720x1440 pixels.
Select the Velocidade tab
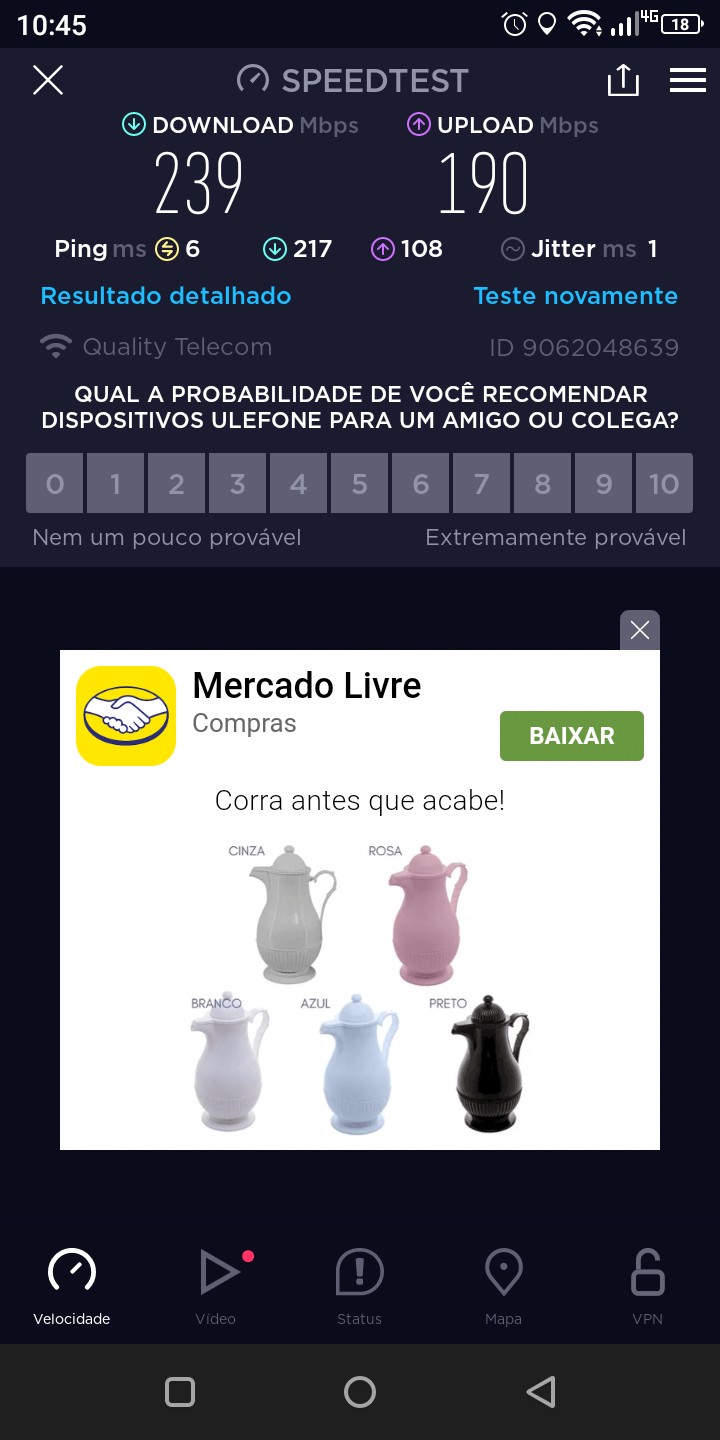[72, 1286]
